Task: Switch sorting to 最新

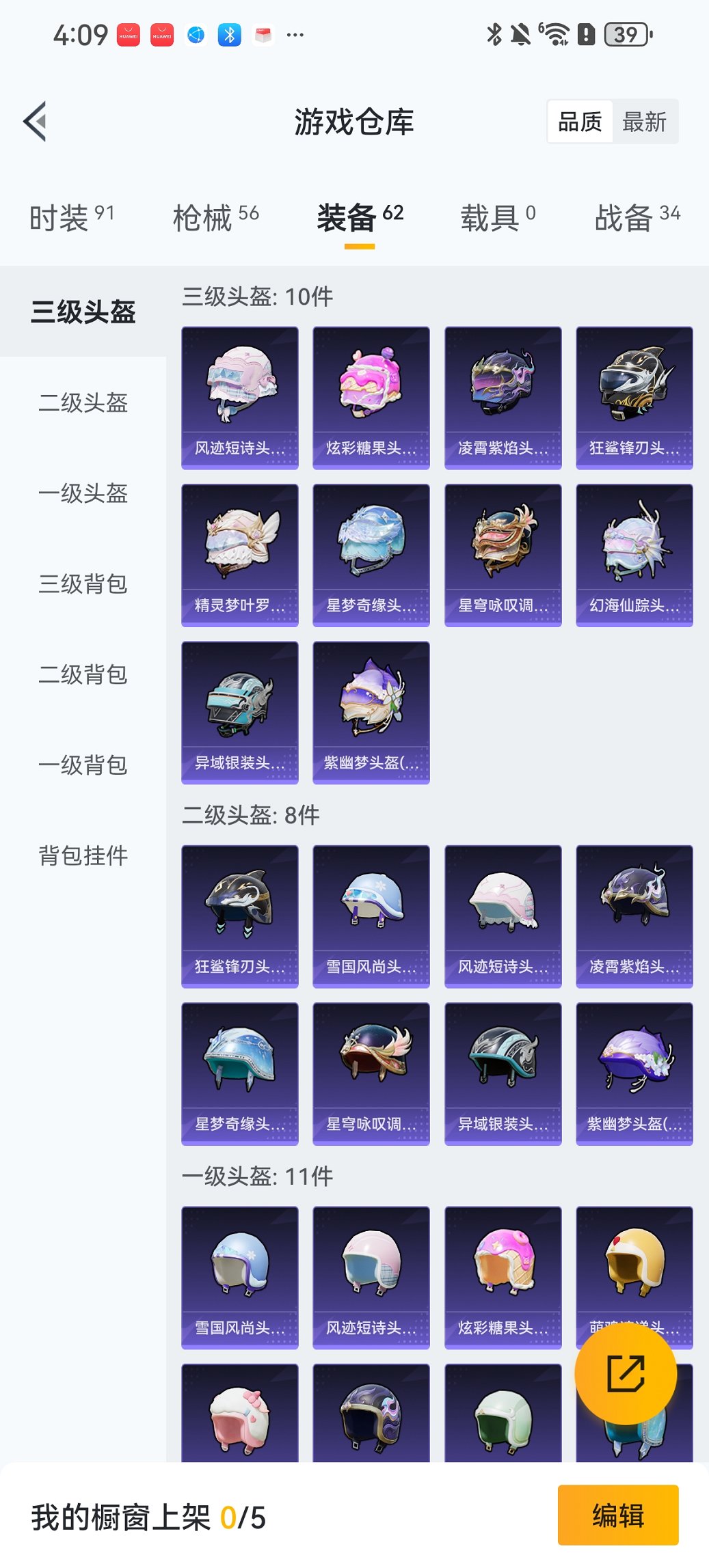Action: (644, 121)
